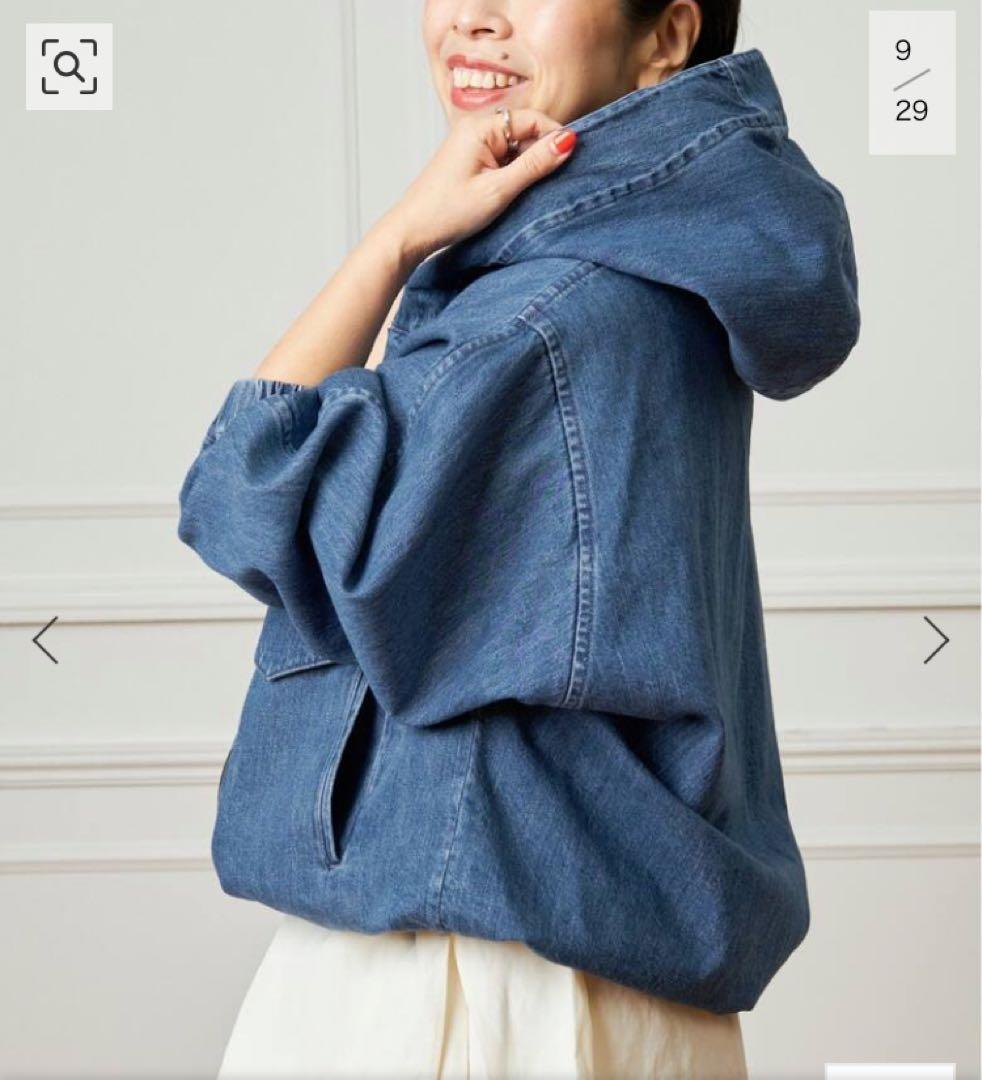Show the next product photo

point(935,640)
